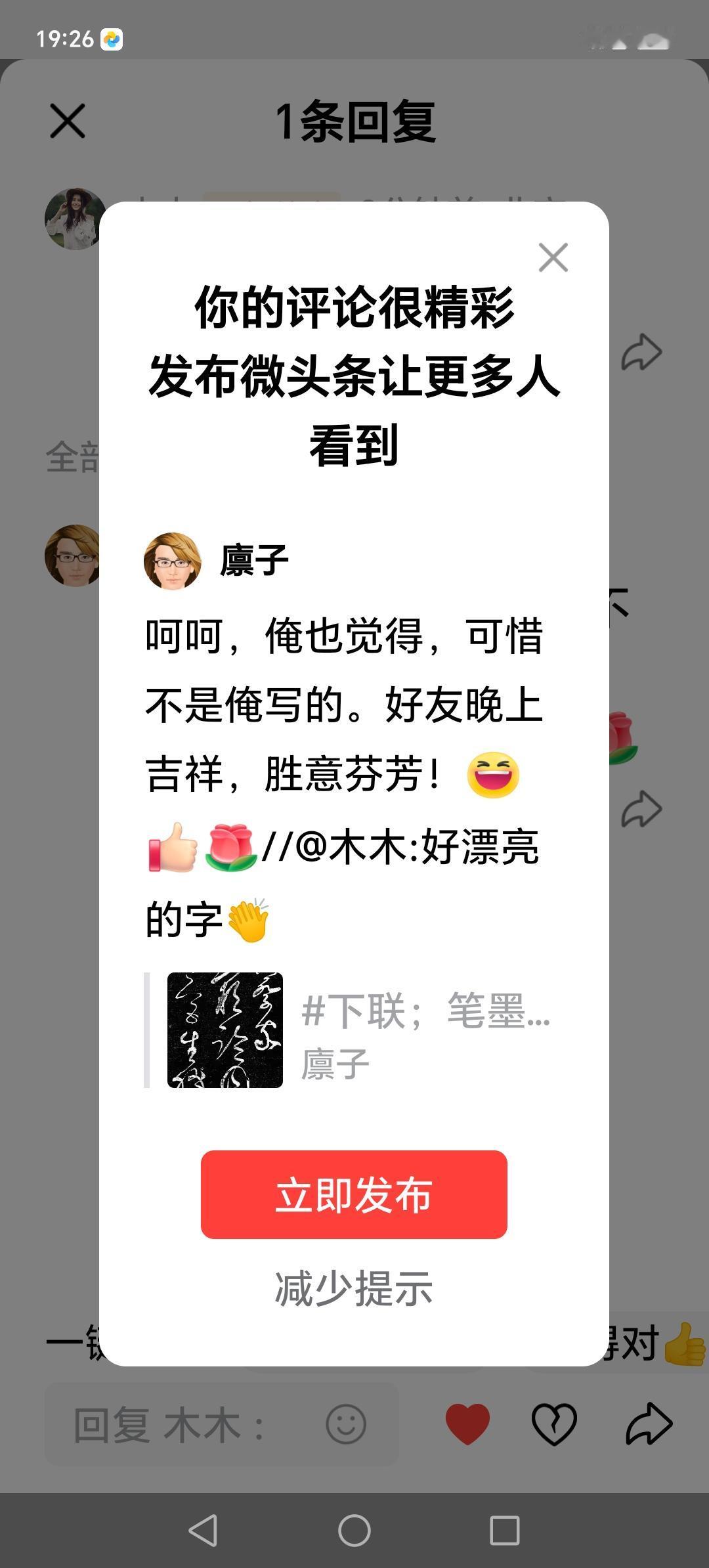Dismiss the popup using its X button

[553, 257]
